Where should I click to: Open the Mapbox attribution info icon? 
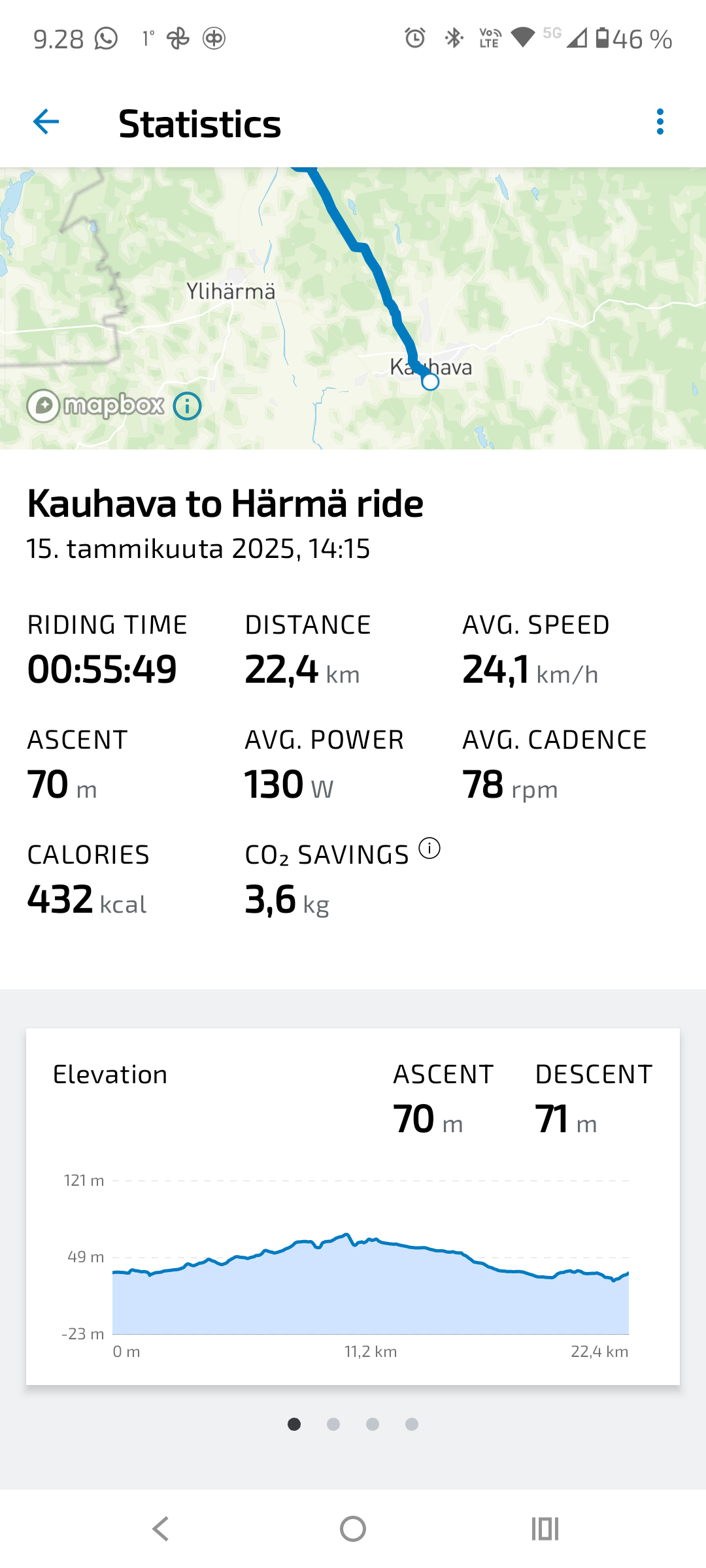click(187, 406)
